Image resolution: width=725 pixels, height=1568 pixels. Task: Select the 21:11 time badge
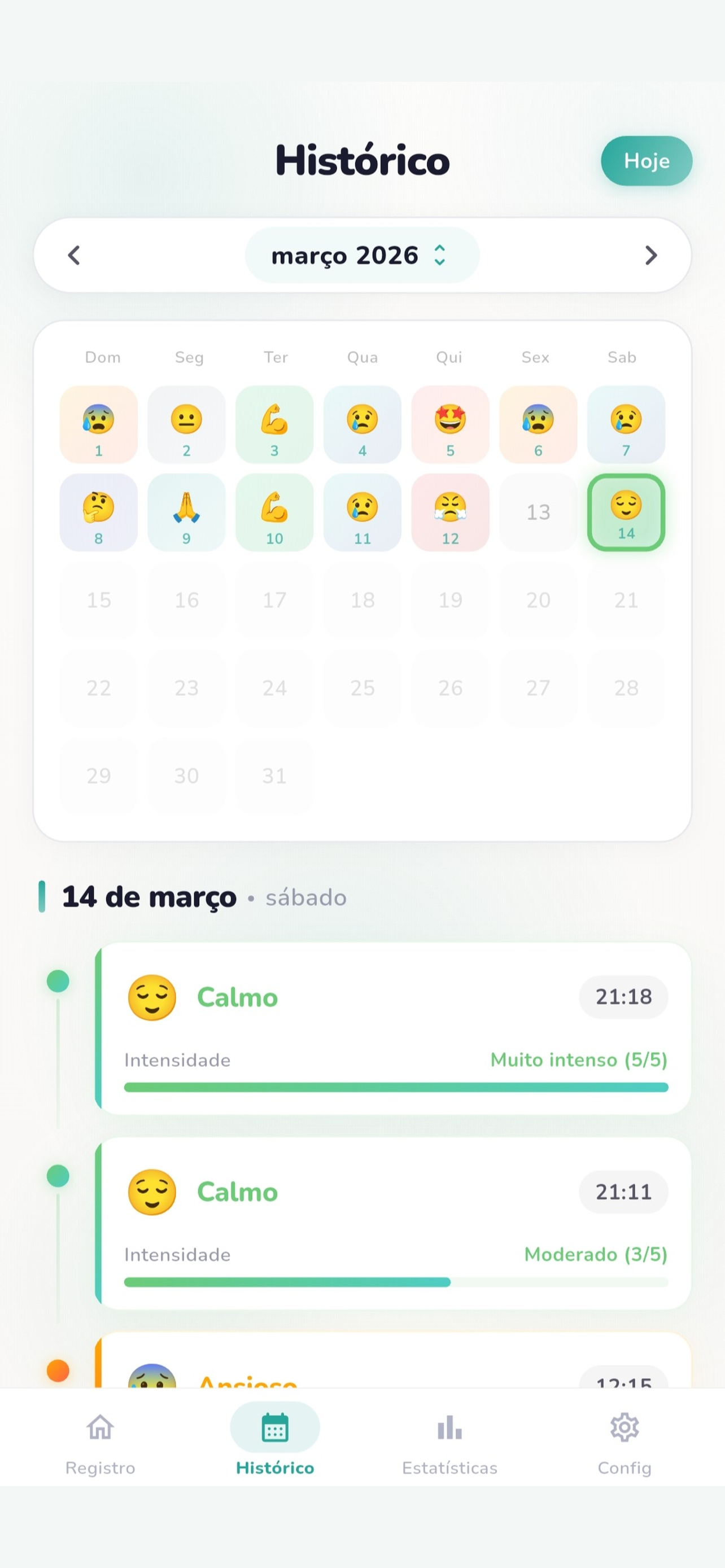coord(623,1192)
